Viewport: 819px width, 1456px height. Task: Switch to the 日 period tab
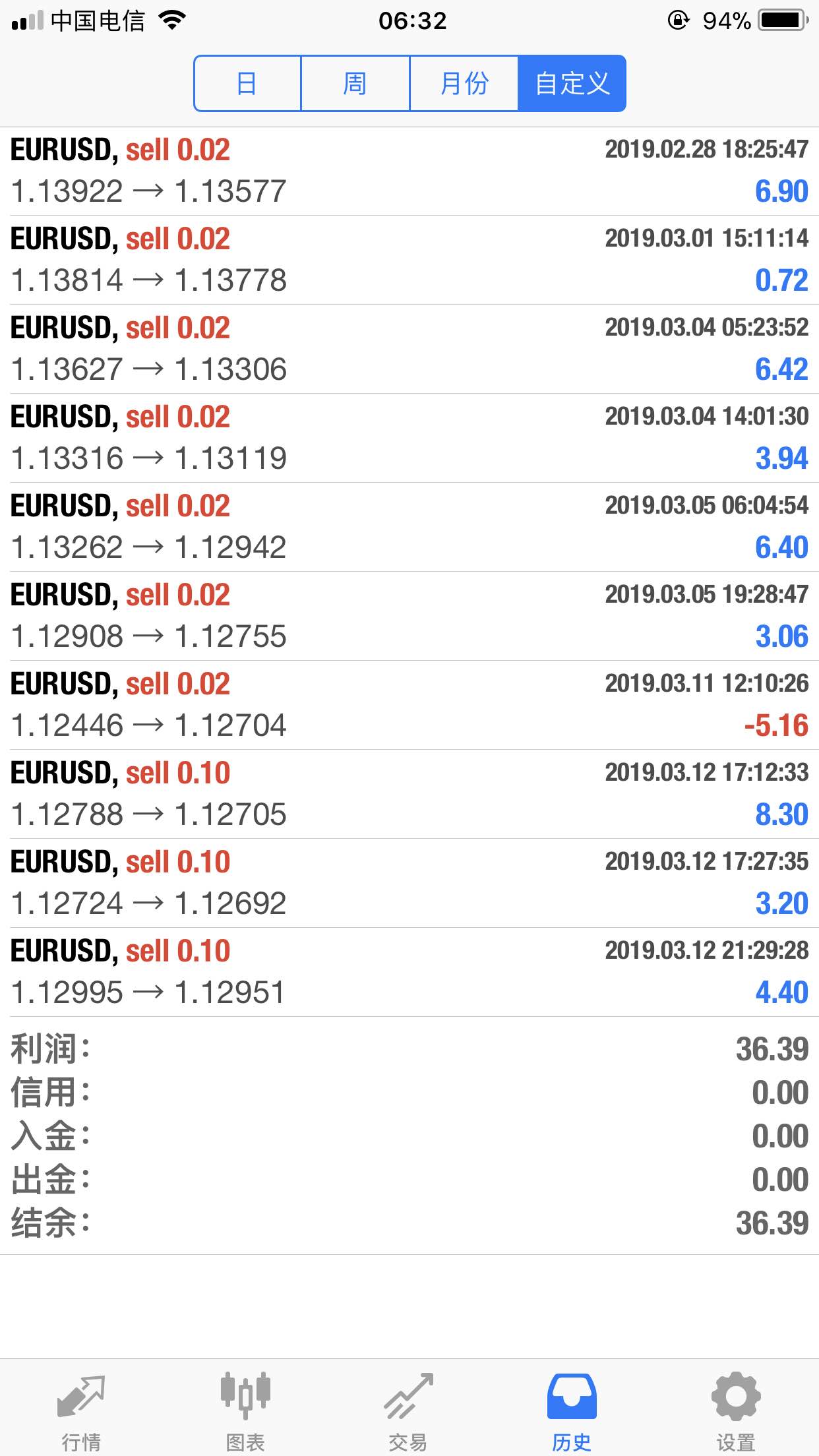tap(247, 83)
